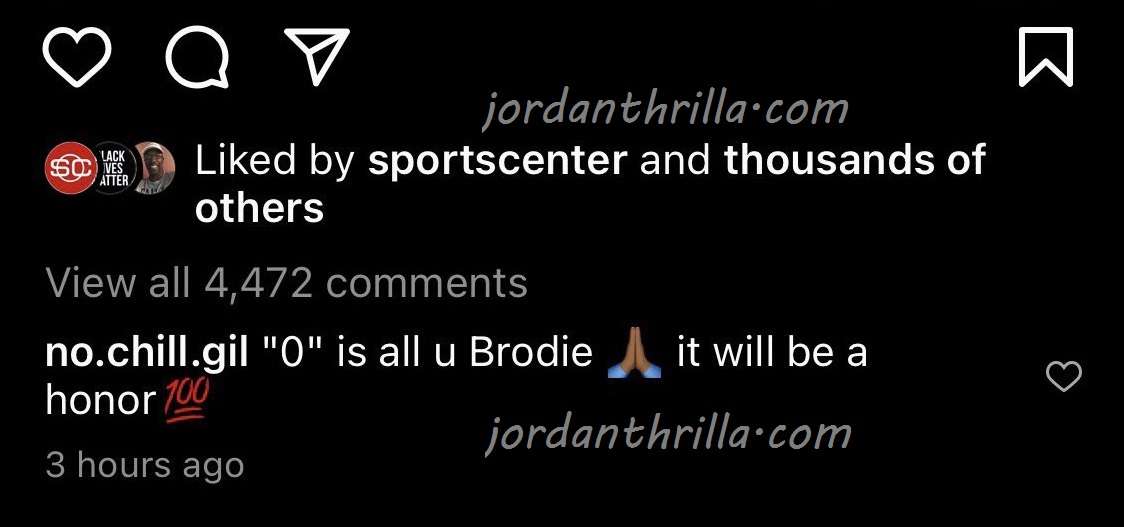Share the post via paper plane icon
The height and width of the screenshot is (527, 1124).
tap(317, 55)
